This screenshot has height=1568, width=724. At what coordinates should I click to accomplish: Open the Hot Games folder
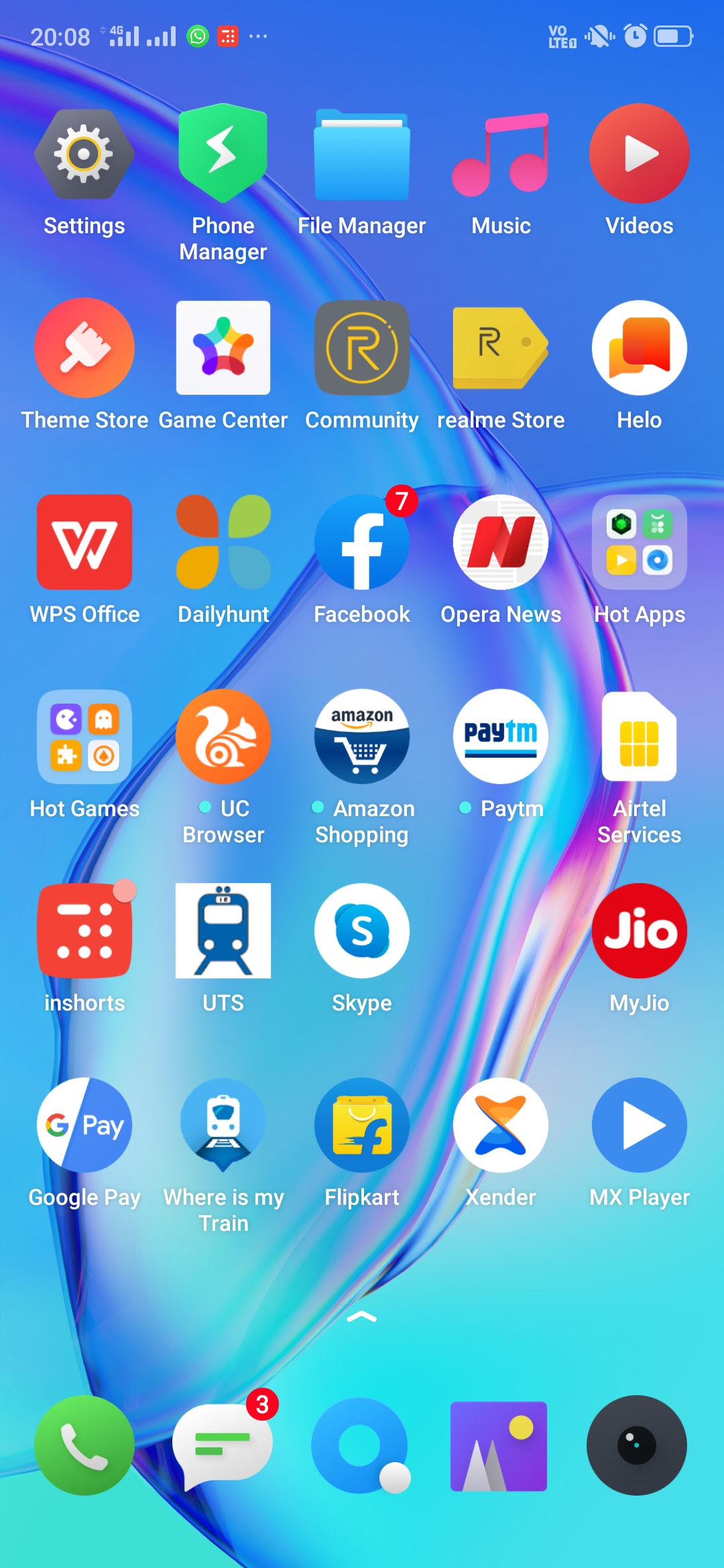pos(84,737)
